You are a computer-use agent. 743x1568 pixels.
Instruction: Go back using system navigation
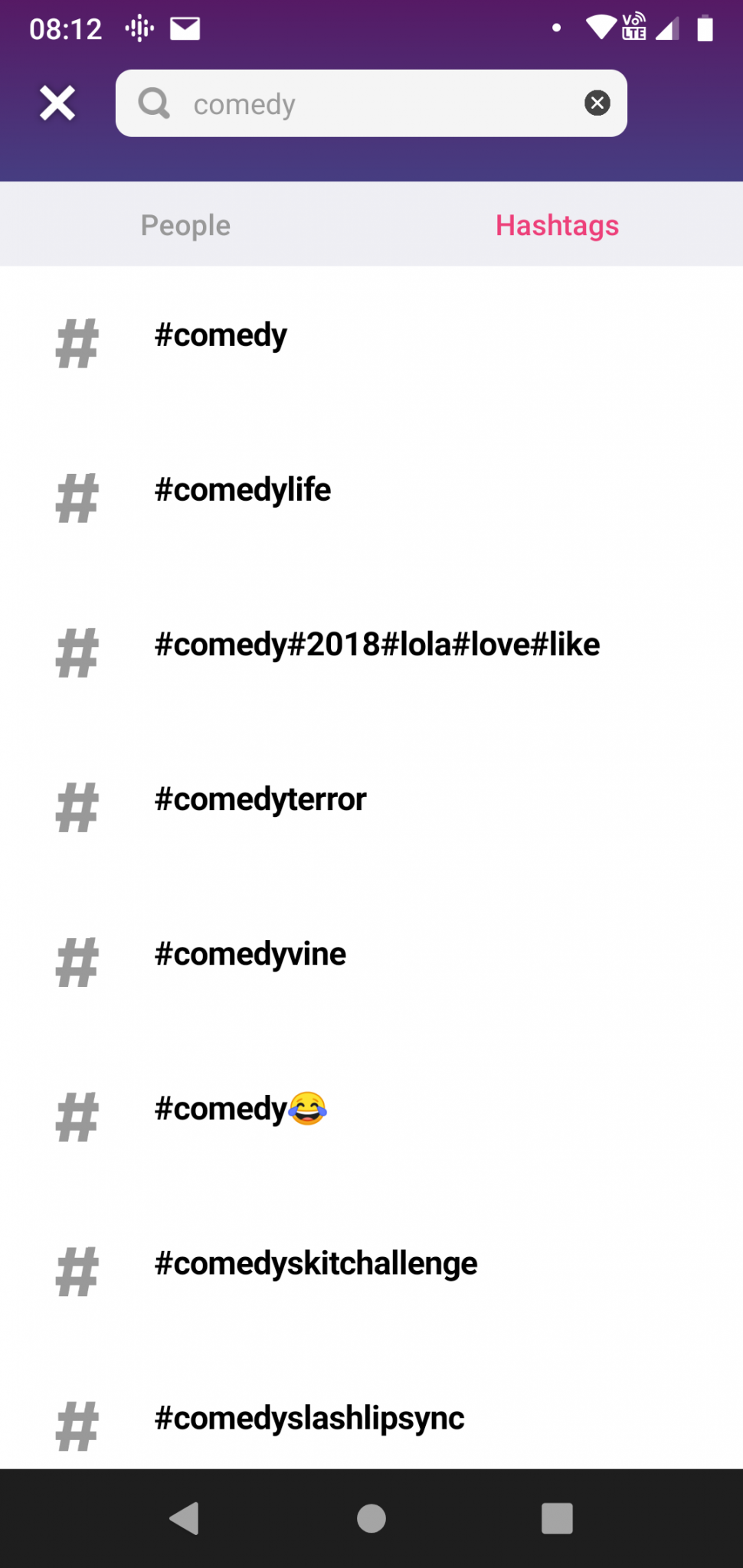(x=185, y=1518)
